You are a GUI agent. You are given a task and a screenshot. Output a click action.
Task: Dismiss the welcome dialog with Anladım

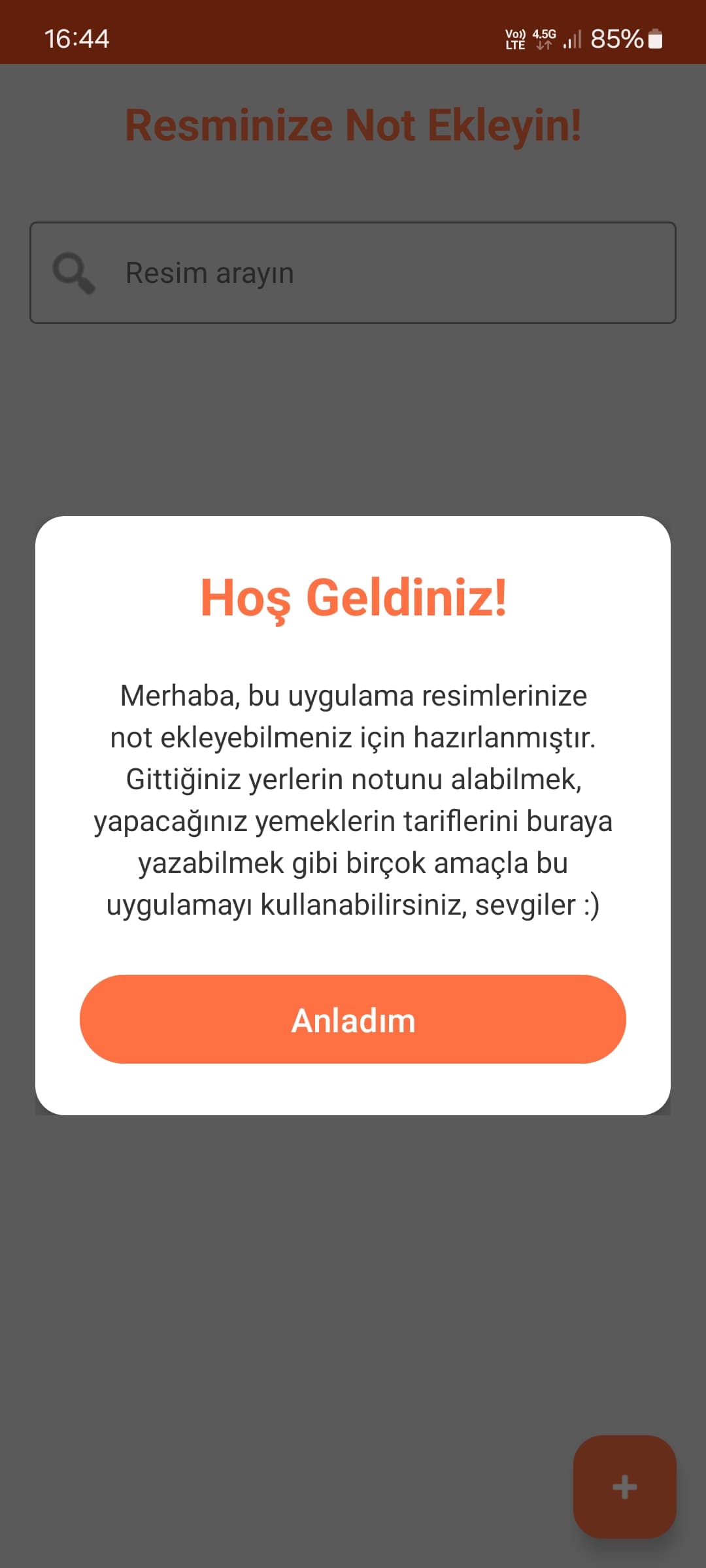(x=353, y=1019)
